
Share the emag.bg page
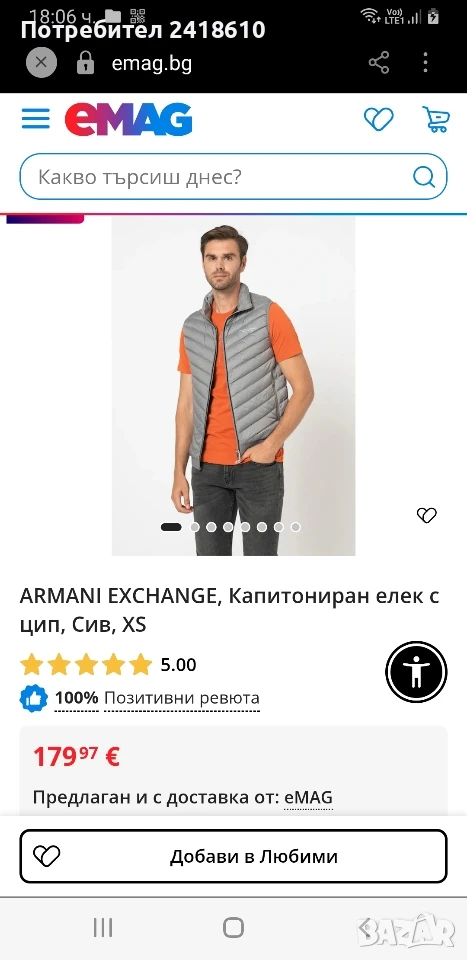(x=379, y=62)
